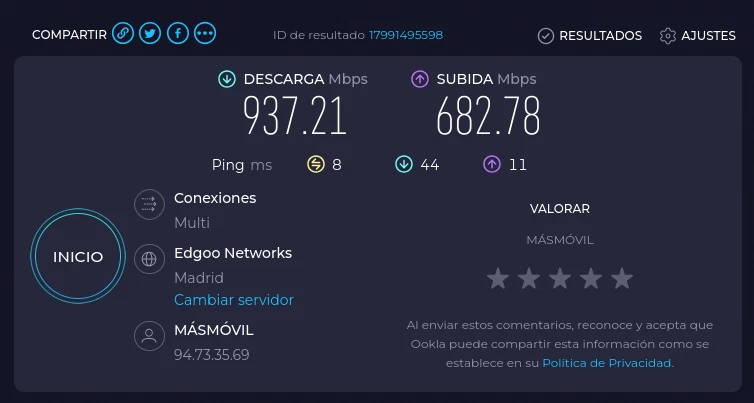Screen dimensions: 754x403
Task: Open result ID 17991495598 link
Action: [405, 35]
